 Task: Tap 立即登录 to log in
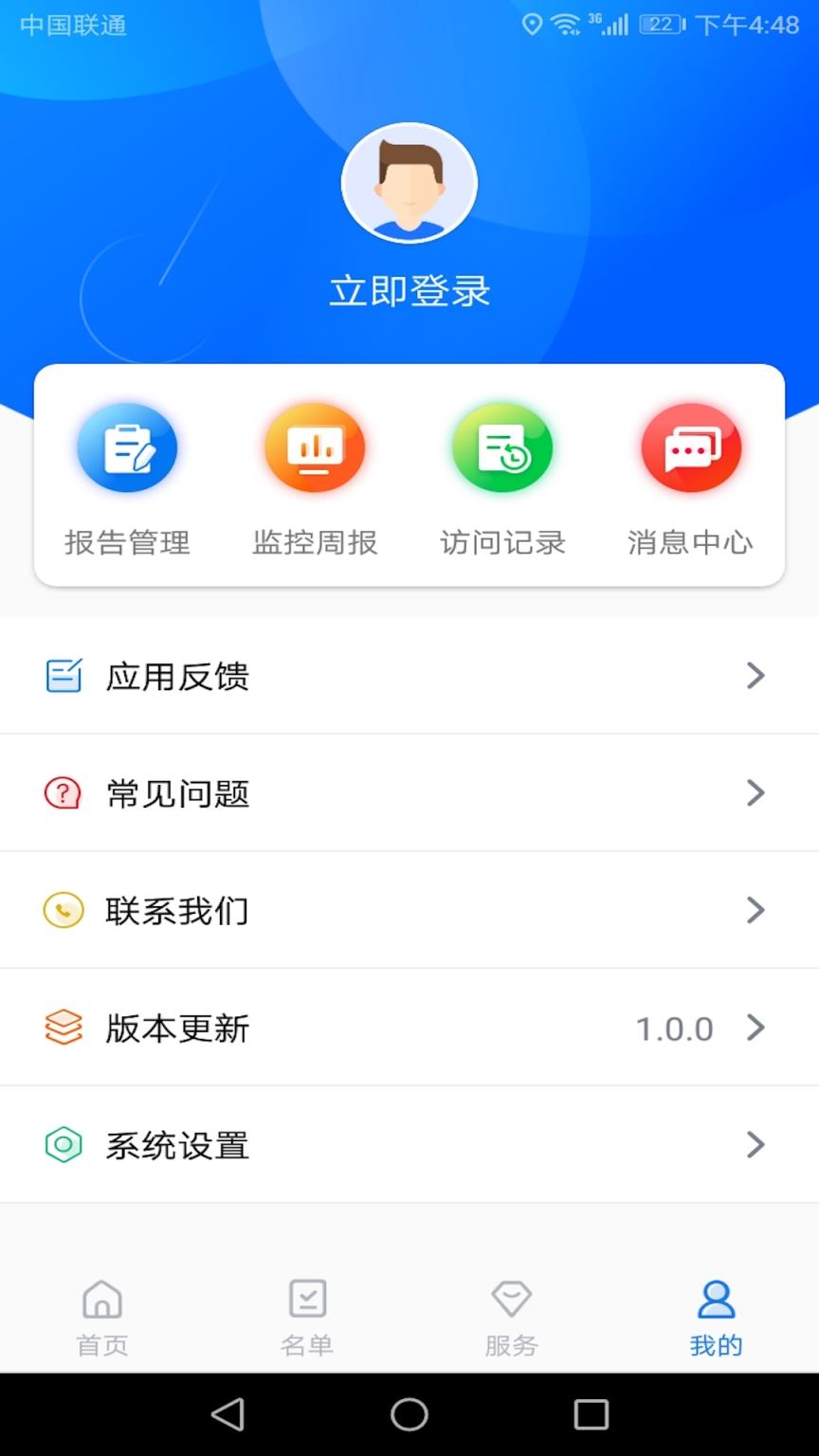point(409,291)
